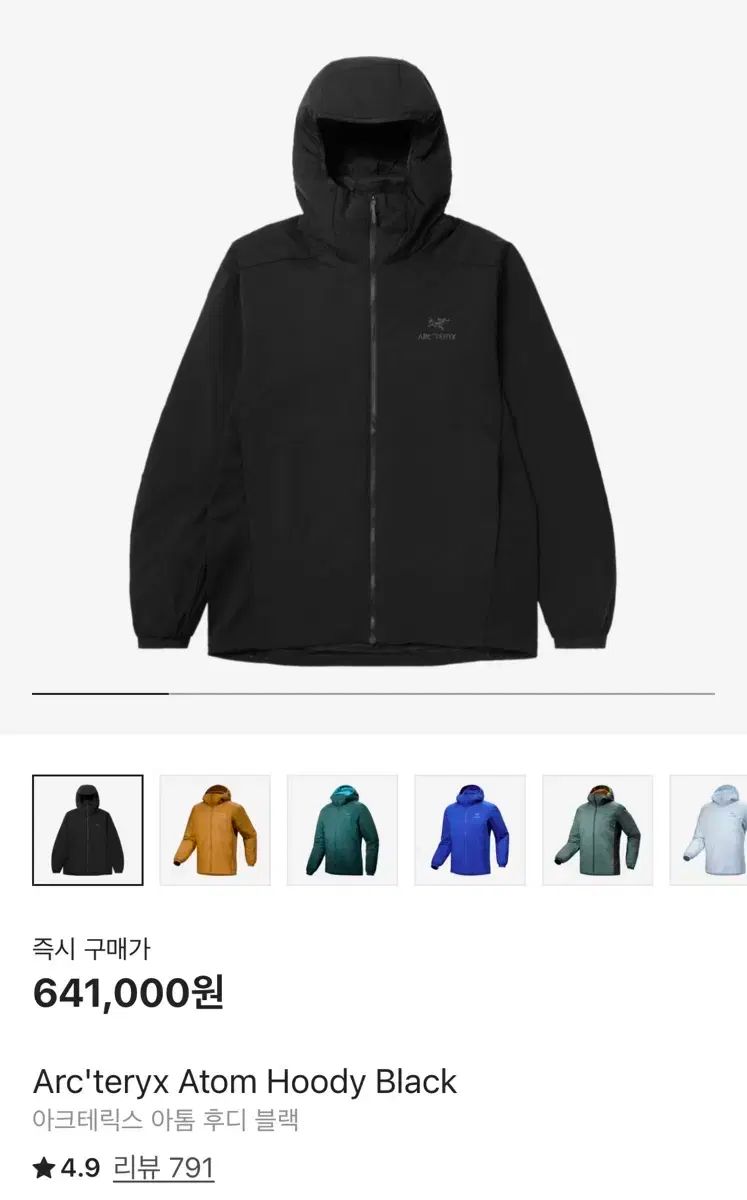Image resolution: width=747 pixels, height=1200 pixels.
Task: Pick the light blue jacket thumbnail
Action: [x=712, y=830]
